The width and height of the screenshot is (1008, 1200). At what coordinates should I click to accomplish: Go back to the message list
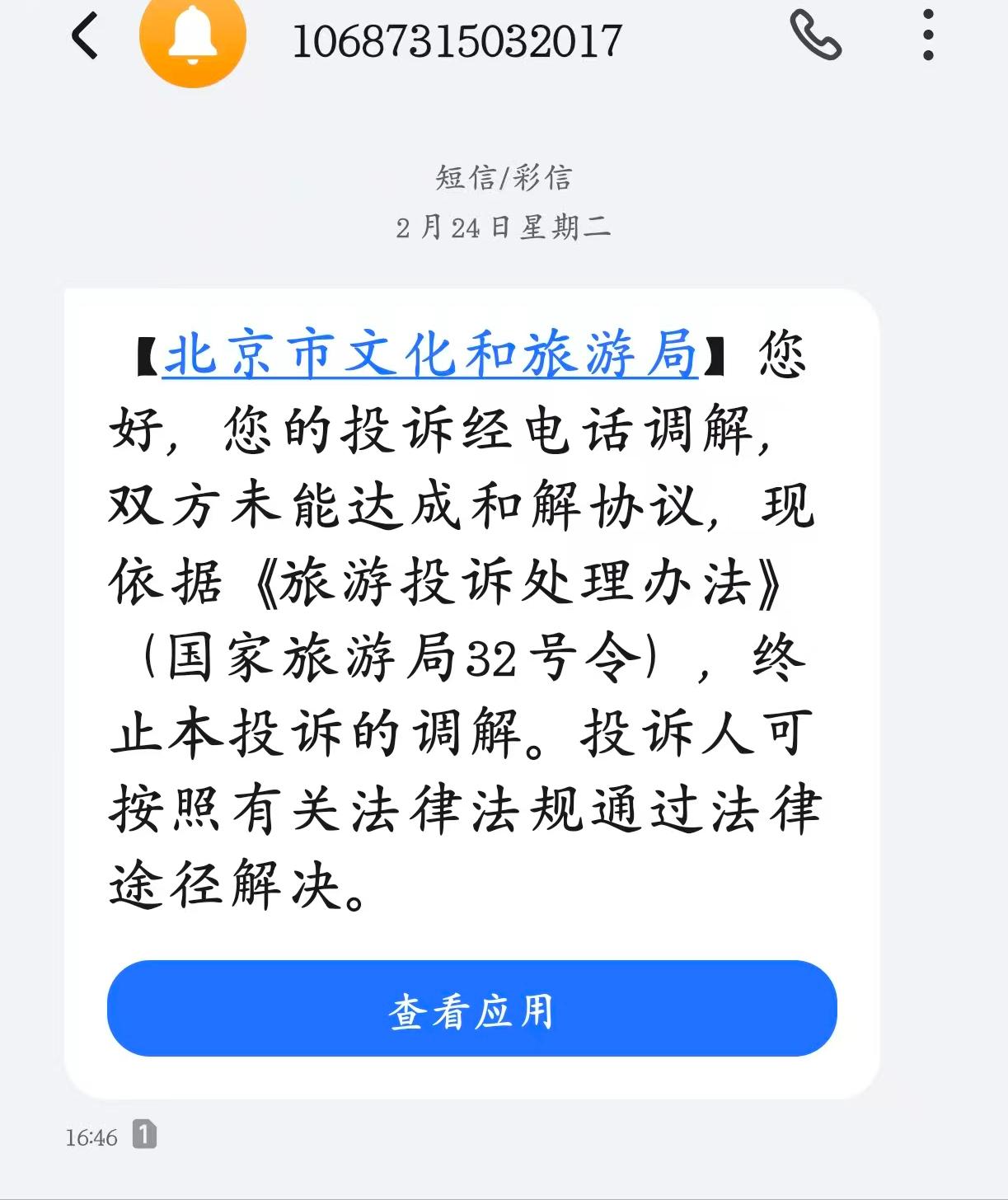(x=85, y=37)
